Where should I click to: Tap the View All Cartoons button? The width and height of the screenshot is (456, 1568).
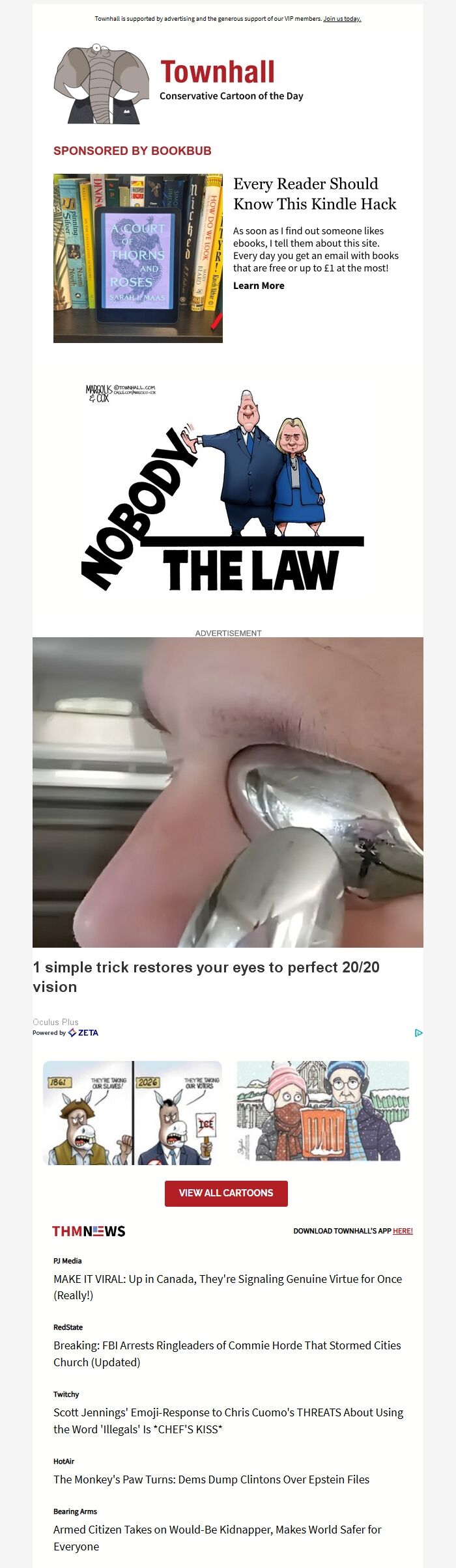coord(226,1193)
